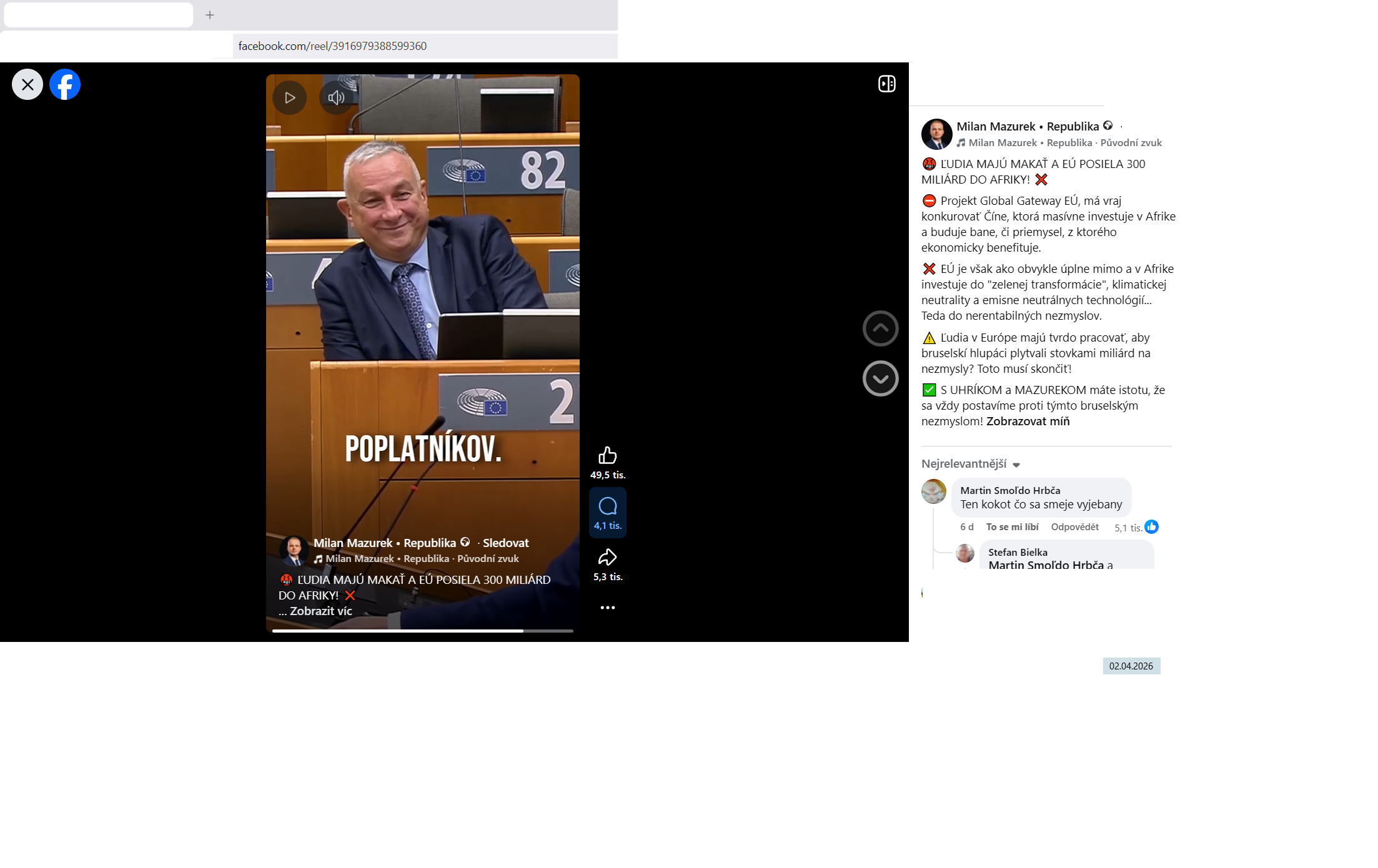This screenshot has height=868, width=1378.
Task: Go to the previous reel
Action: click(880, 328)
